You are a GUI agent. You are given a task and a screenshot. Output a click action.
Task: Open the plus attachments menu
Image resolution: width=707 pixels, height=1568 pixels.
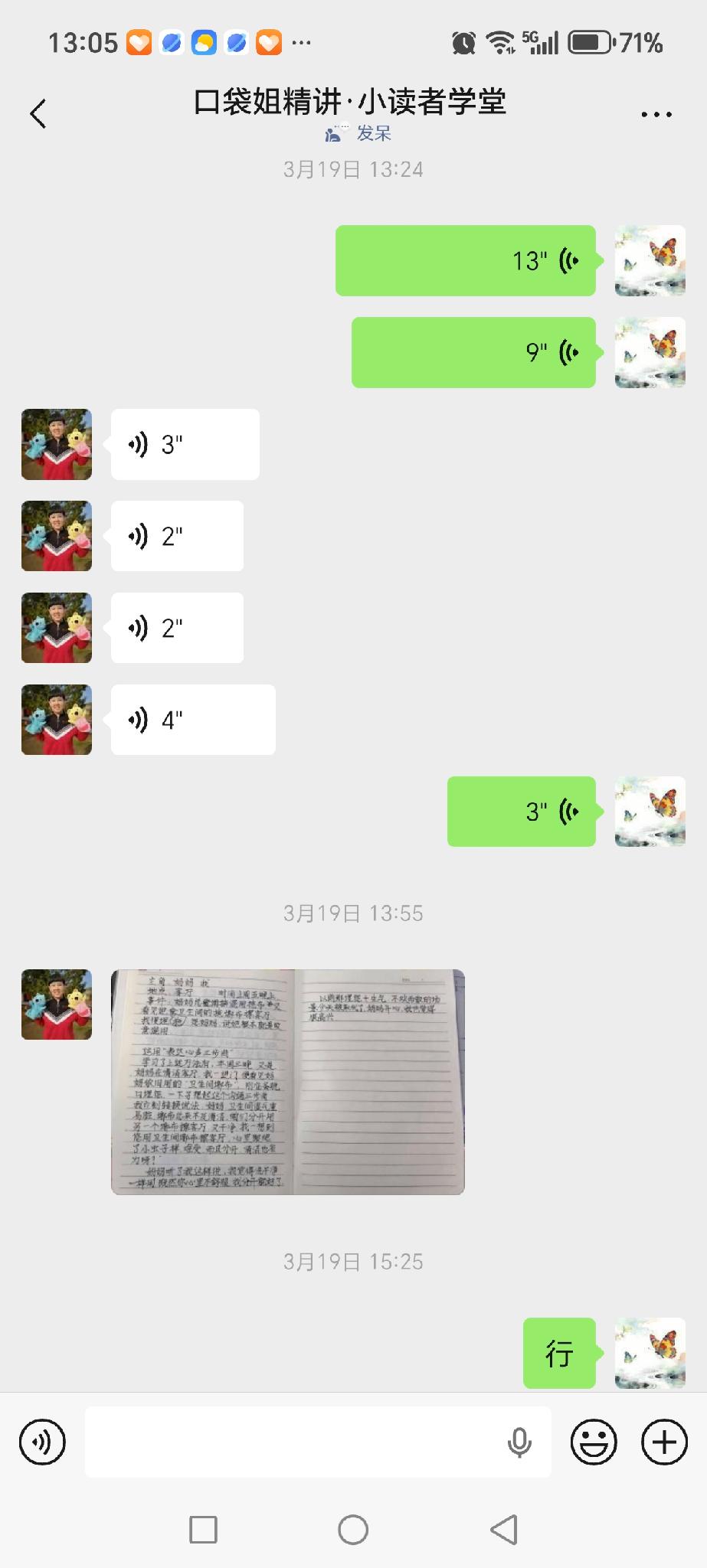point(663,1442)
